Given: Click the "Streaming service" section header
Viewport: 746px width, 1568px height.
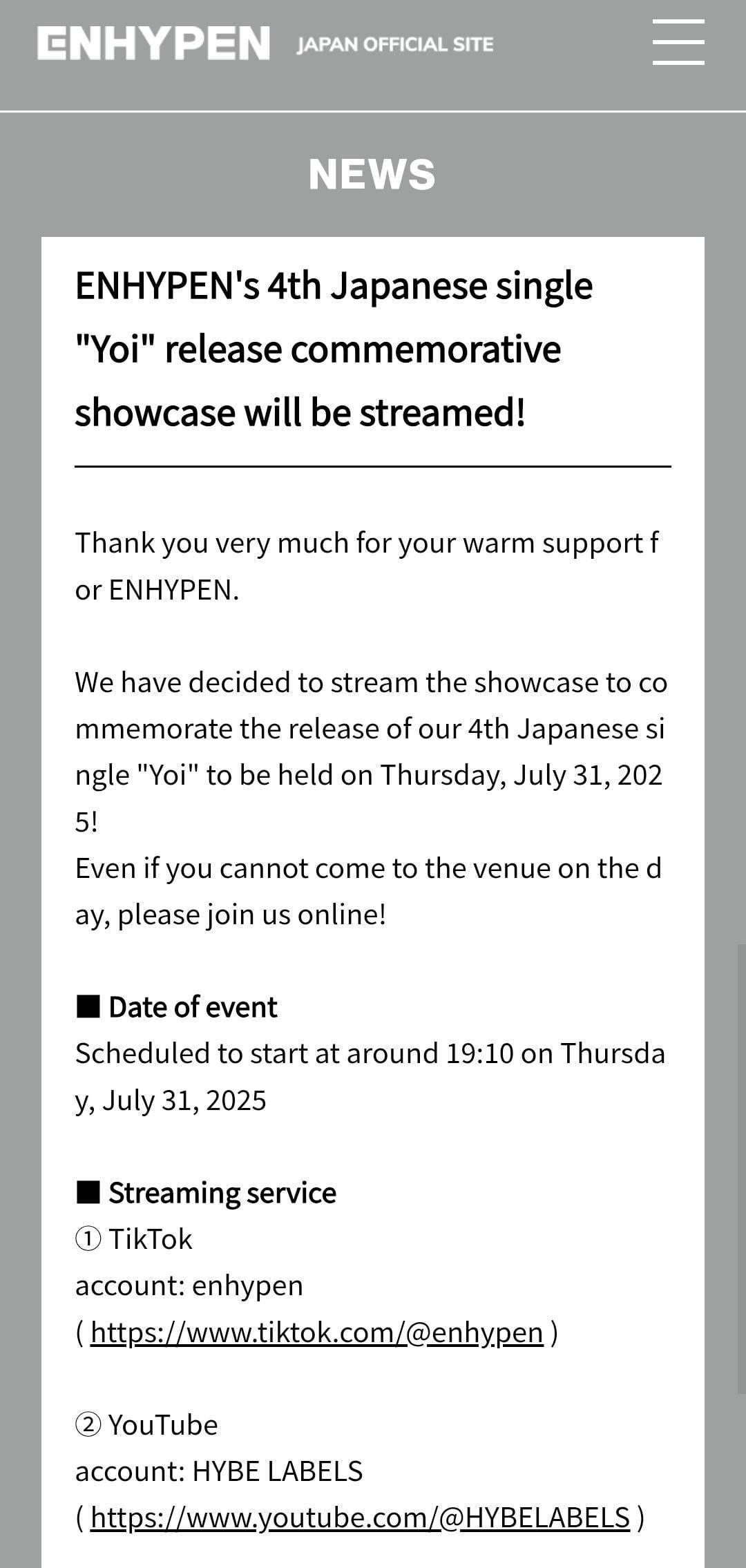Looking at the screenshot, I should (x=205, y=1192).
